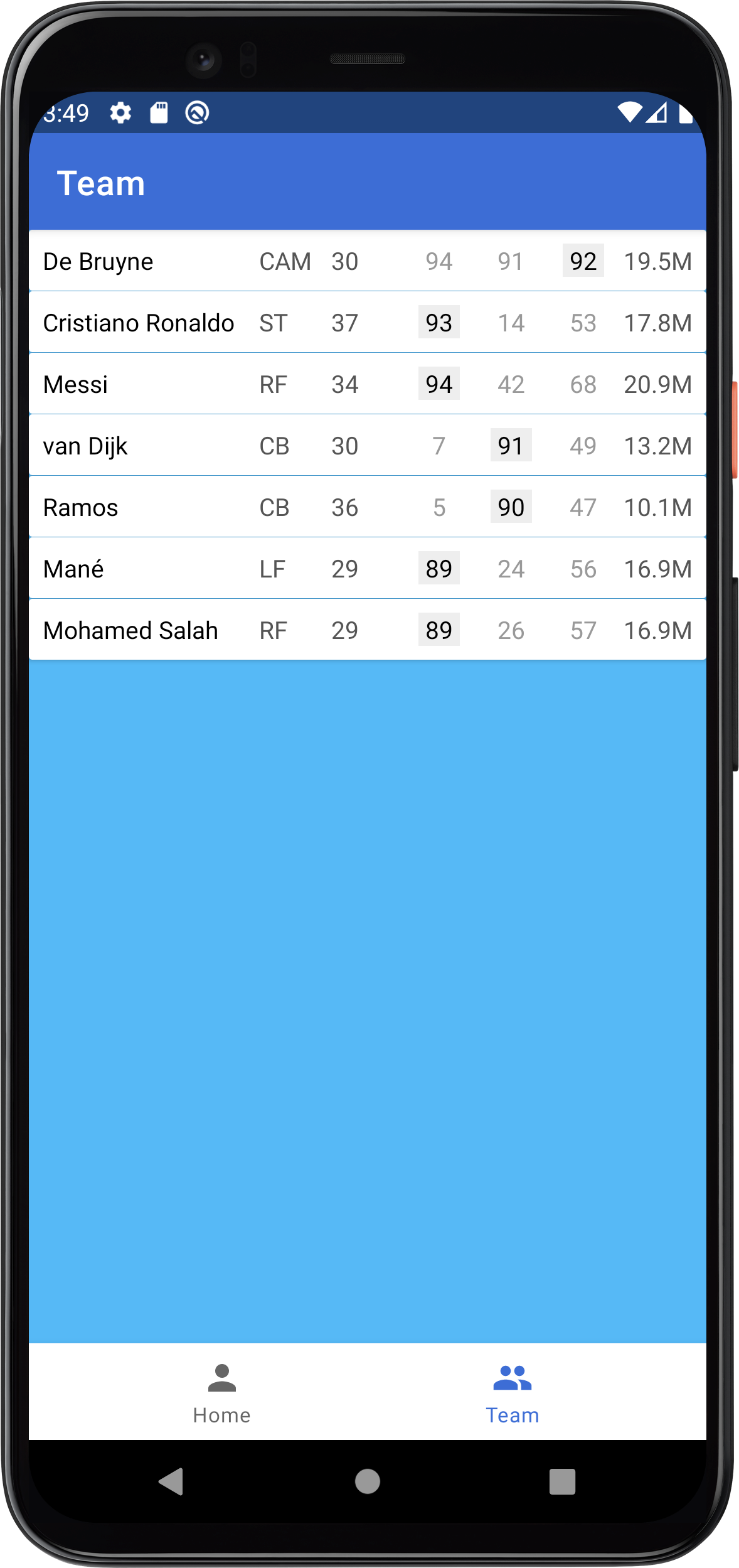Open Messi's player details
The height and width of the screenshot is (1568, 739).
(x=367, y=384)
